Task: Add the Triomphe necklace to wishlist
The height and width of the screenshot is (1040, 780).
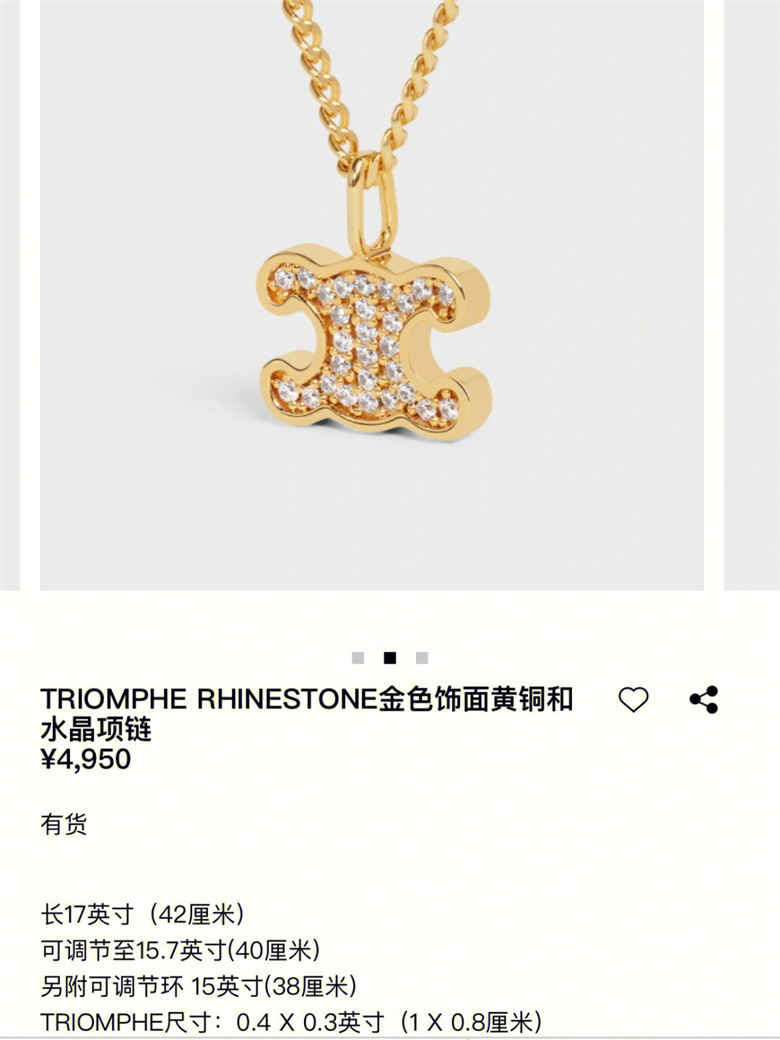Action: (x=633, y=700)
